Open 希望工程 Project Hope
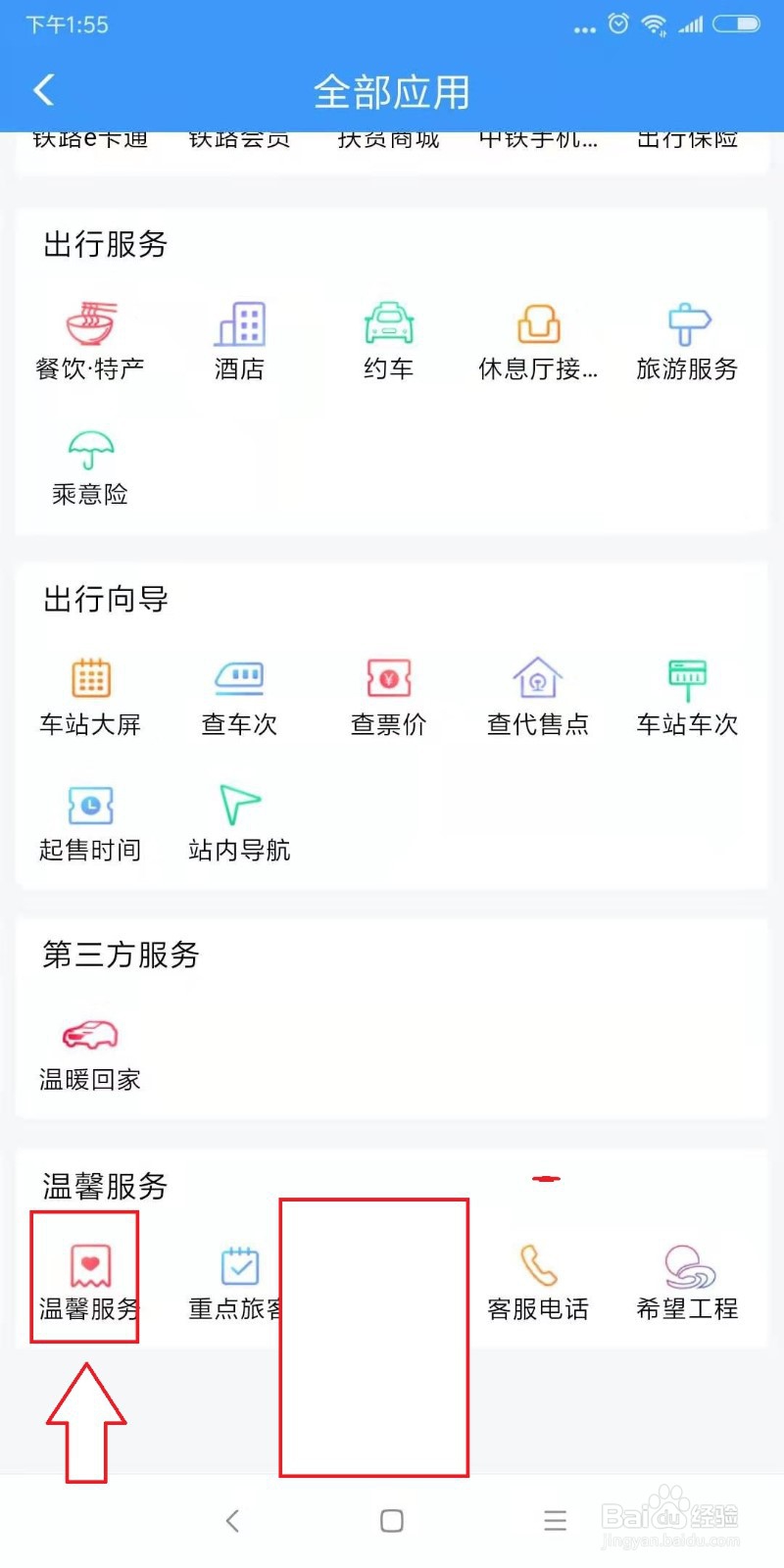Viewport: 784px width, 1568px height. (687, 1282)
